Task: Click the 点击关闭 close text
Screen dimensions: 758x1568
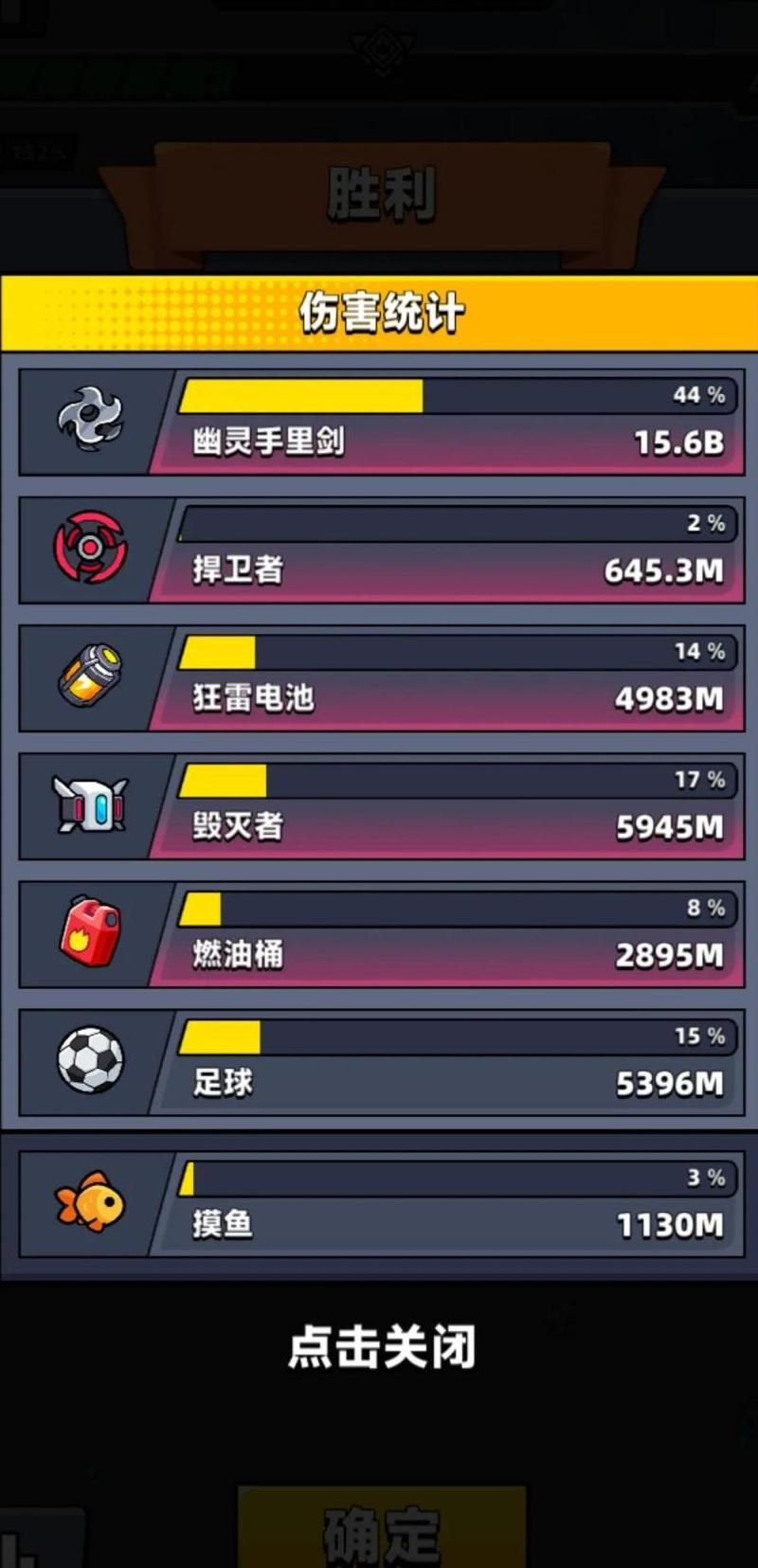Action: 380,1343
